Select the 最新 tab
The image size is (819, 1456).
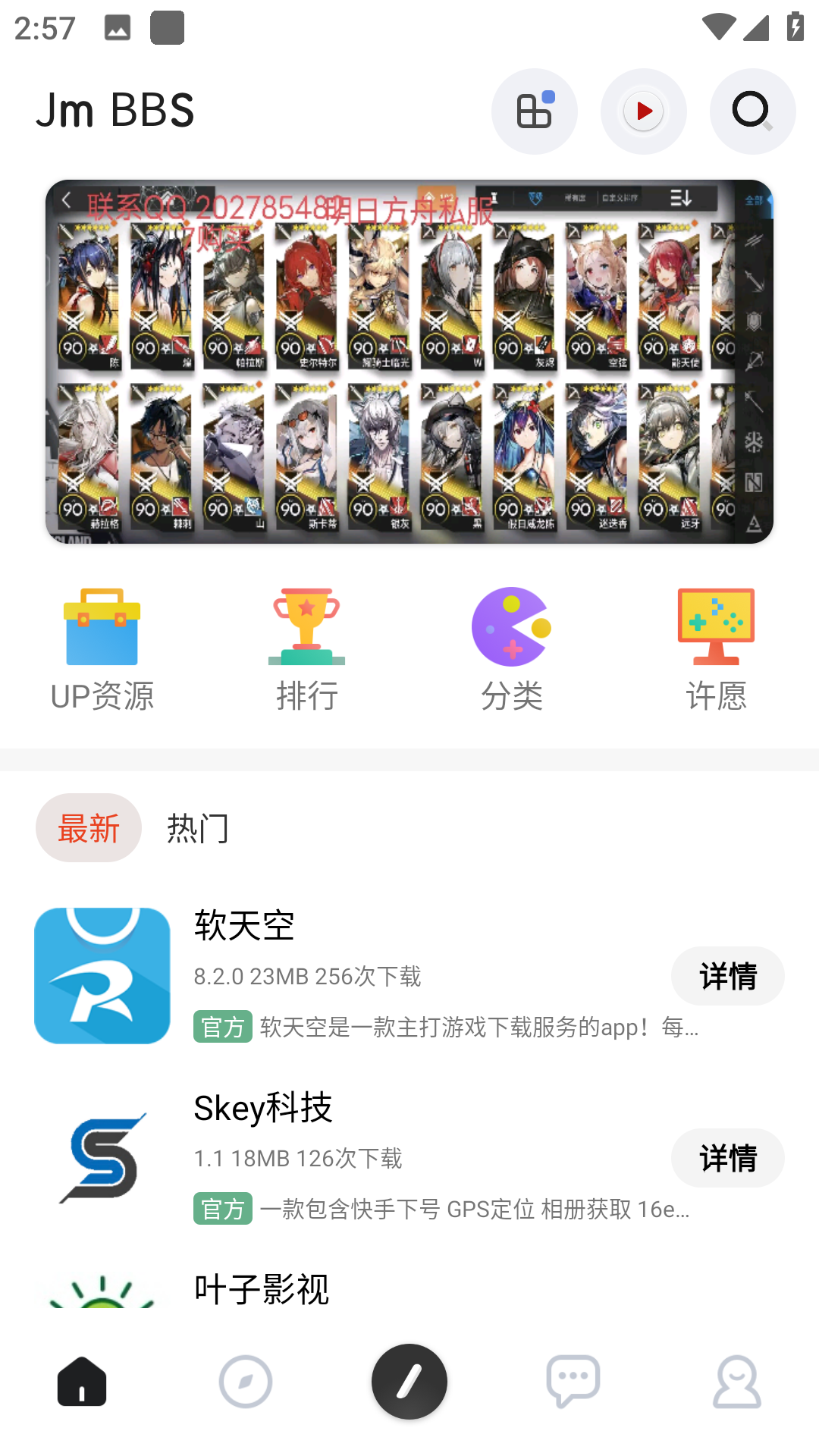tap(89, 828)
